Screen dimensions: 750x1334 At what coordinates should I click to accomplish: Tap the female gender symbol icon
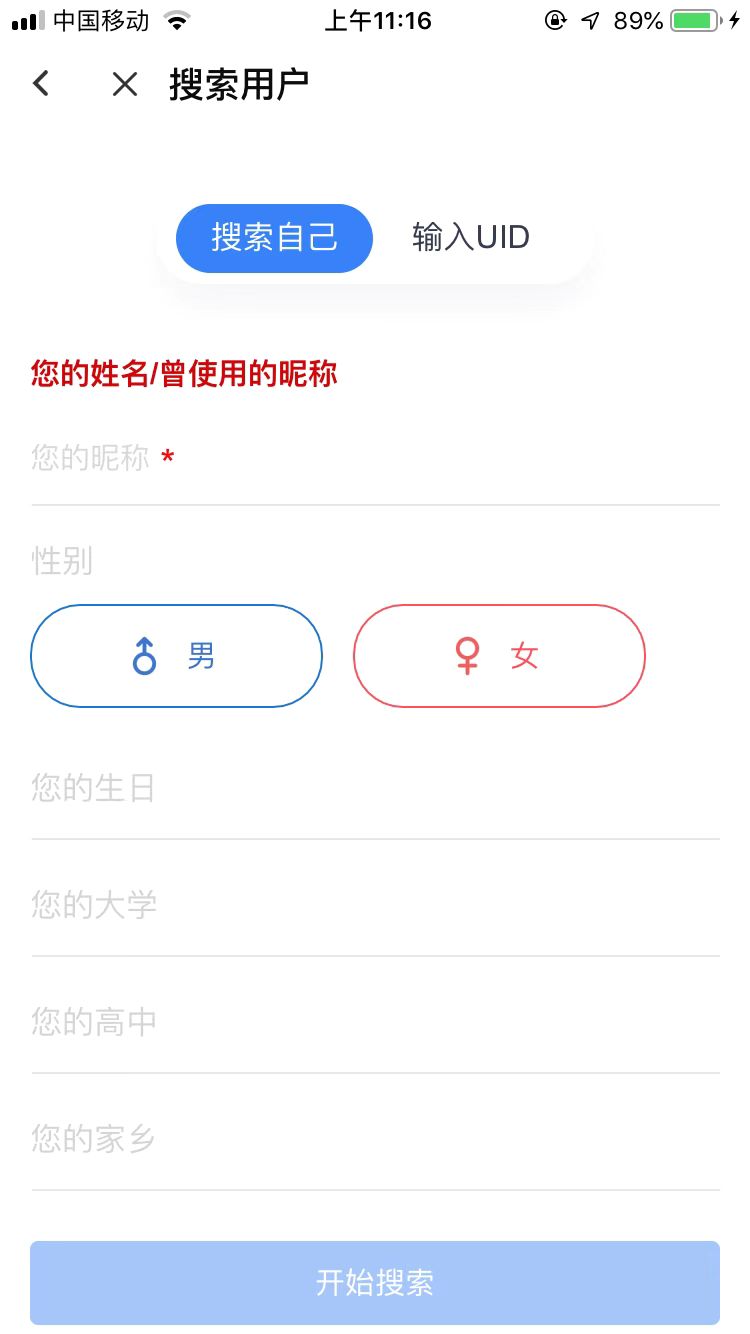(x=467, y=656)
